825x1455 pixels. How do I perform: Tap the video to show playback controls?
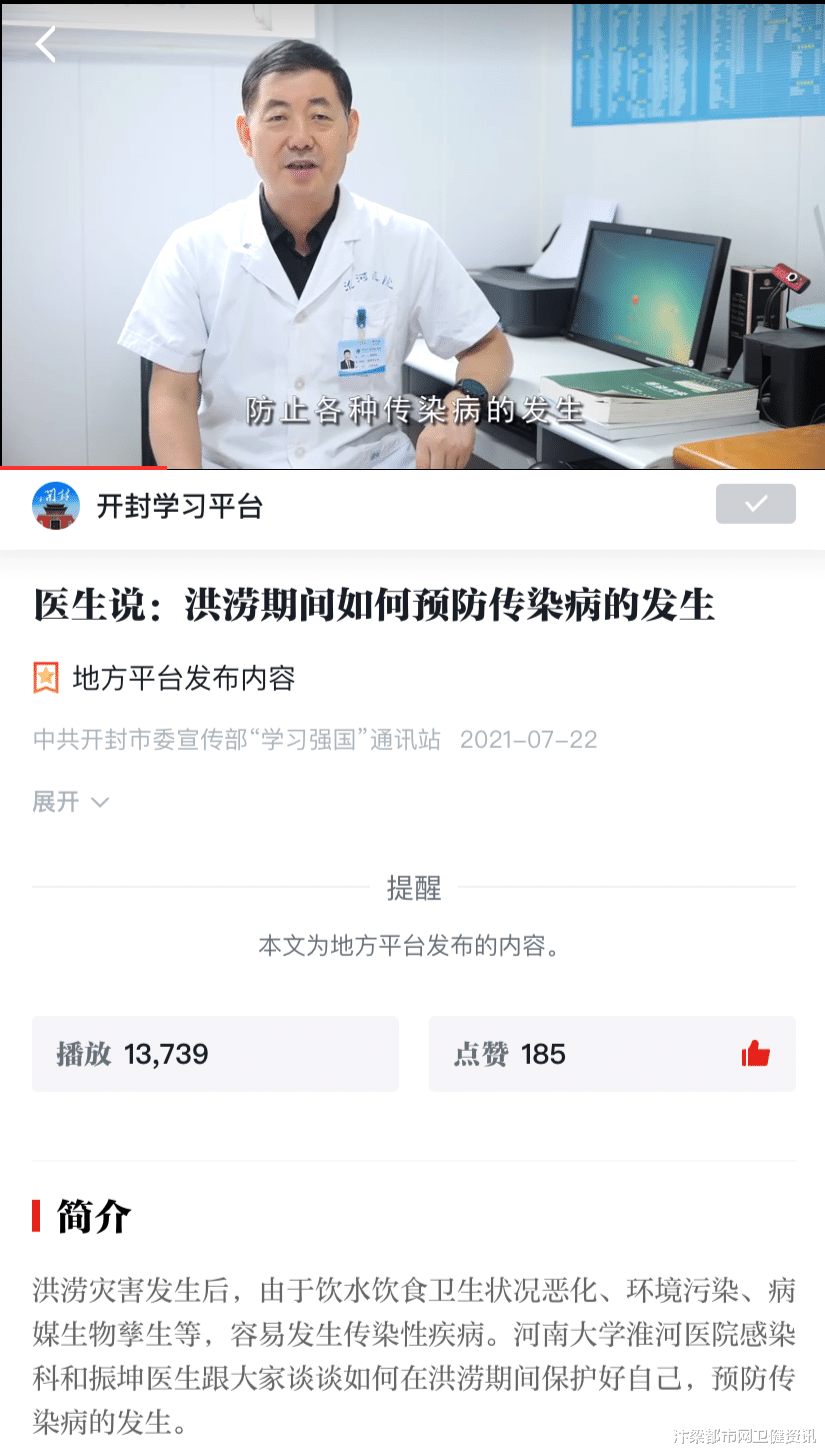[412, 237]
